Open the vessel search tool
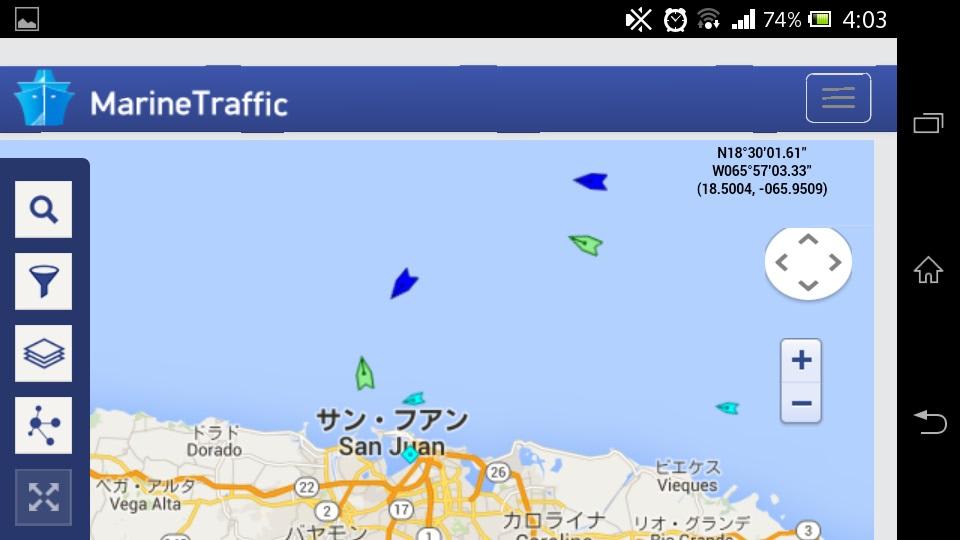The width and height of the screenshot is (960, 540). [x=43, y=209]
